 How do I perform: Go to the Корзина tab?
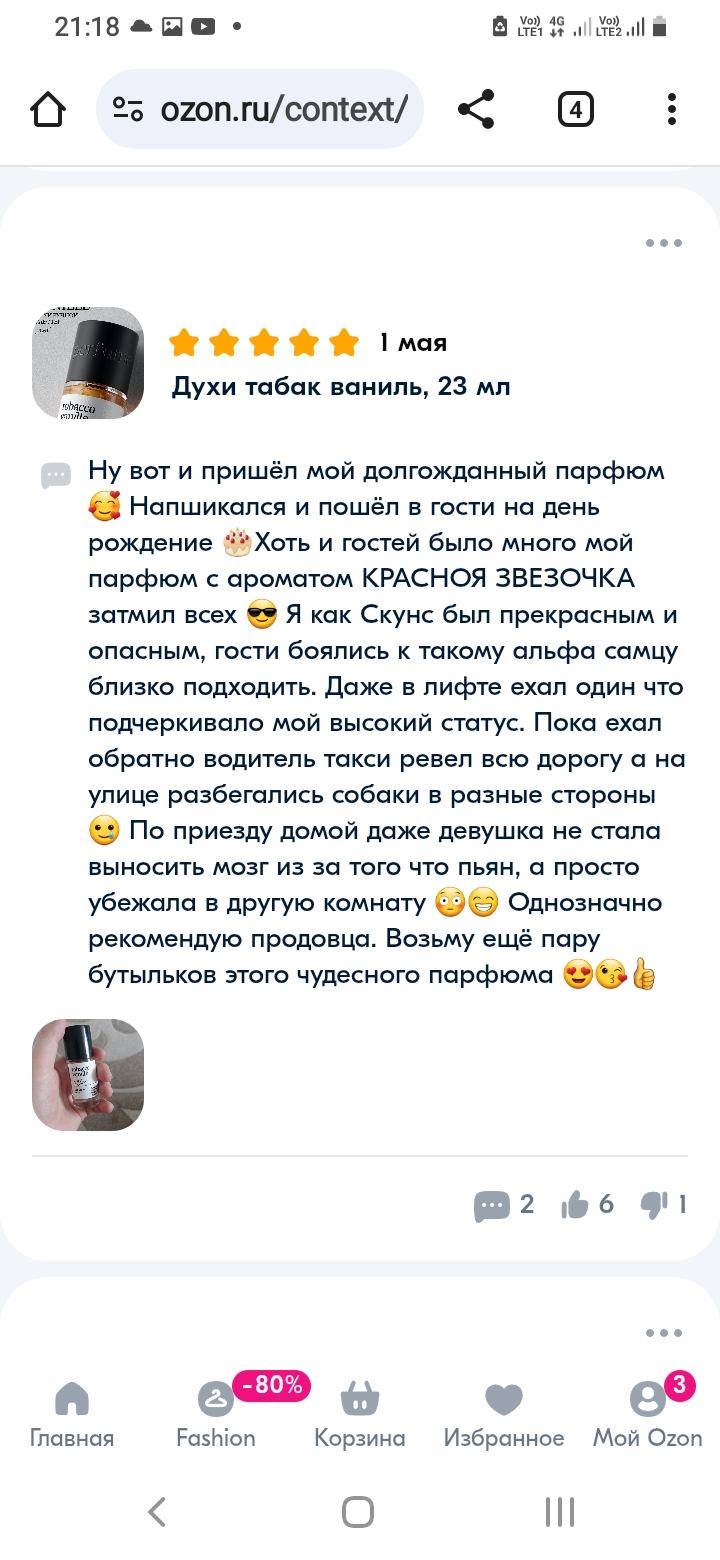(360, 1414)
